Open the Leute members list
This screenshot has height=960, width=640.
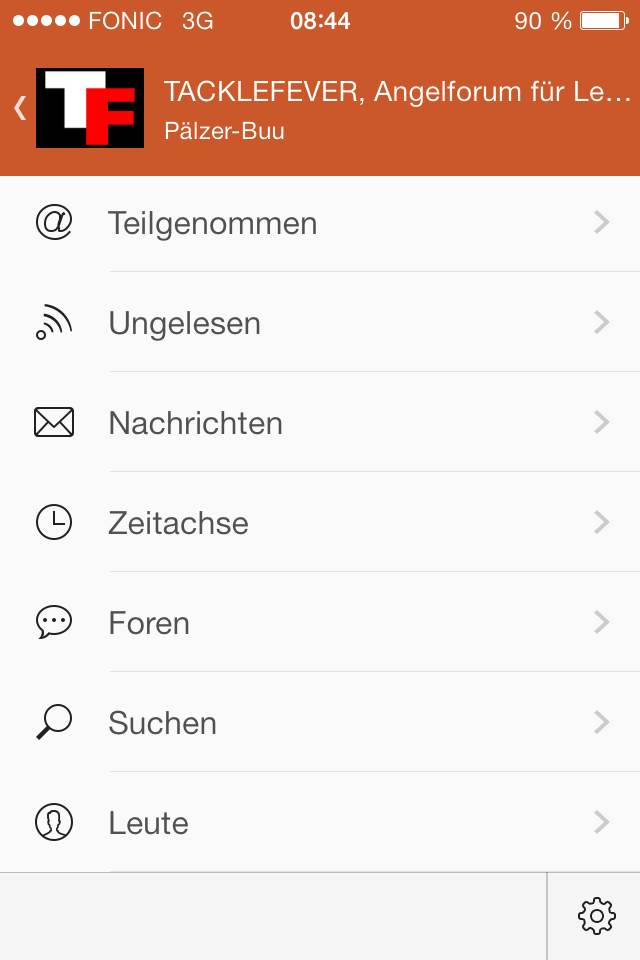[x=320, y=823]
